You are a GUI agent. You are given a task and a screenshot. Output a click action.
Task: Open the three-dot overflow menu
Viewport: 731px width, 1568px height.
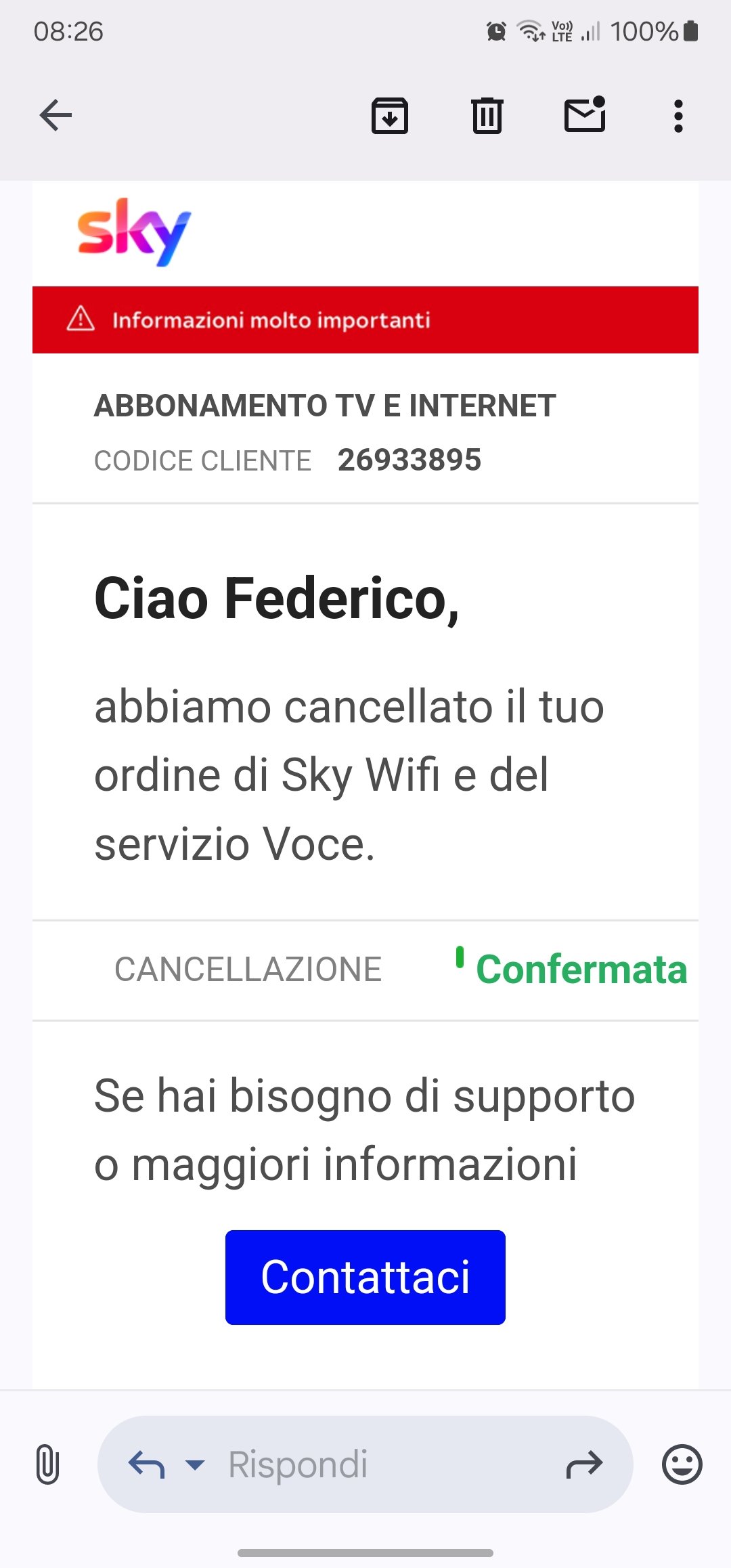(678, 116)
